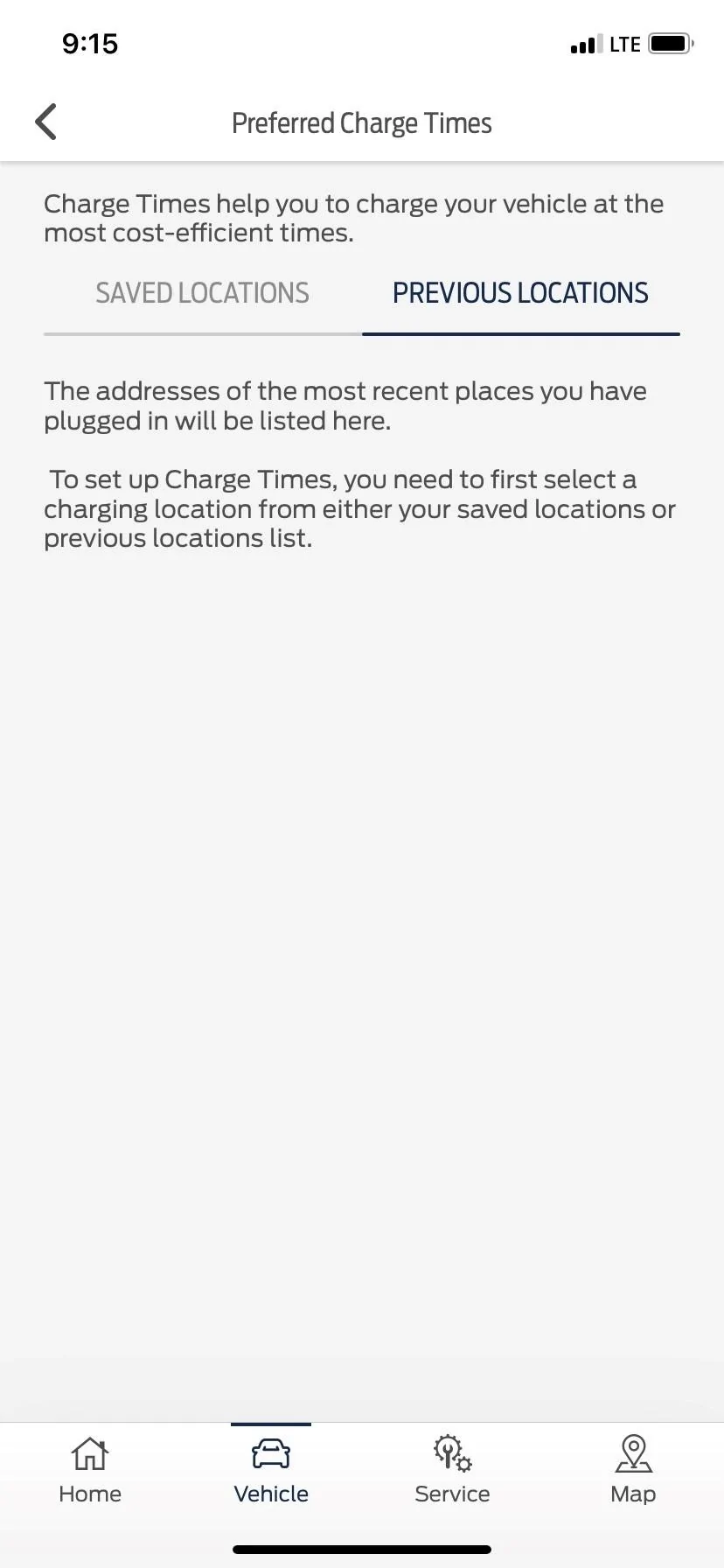Tap the clock showing 9:15
Image resolution: width=724 pixels, height=1568 pixels.
tap(91, 43)
